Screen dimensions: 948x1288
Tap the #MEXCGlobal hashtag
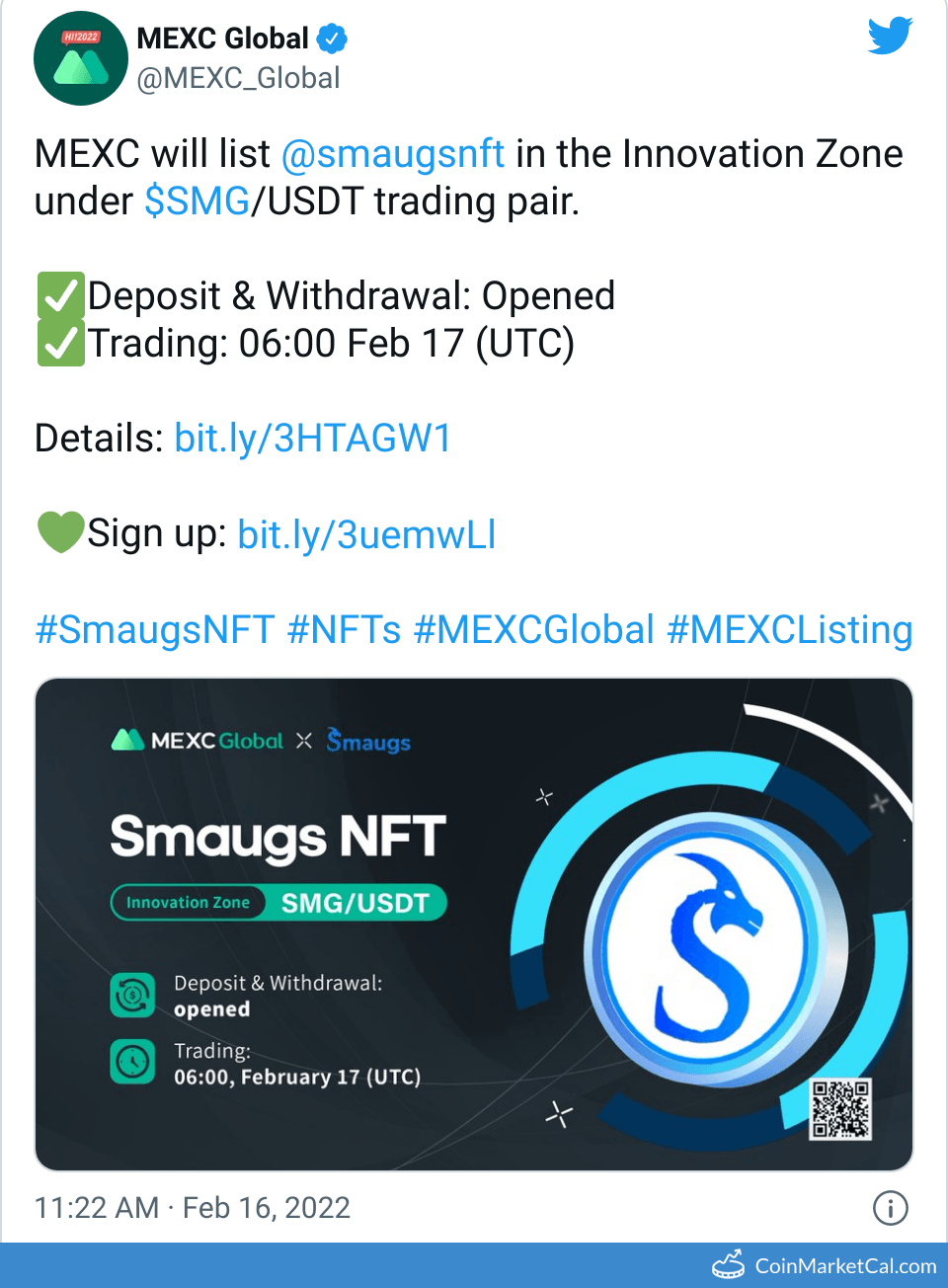click(x=533, y=630)
